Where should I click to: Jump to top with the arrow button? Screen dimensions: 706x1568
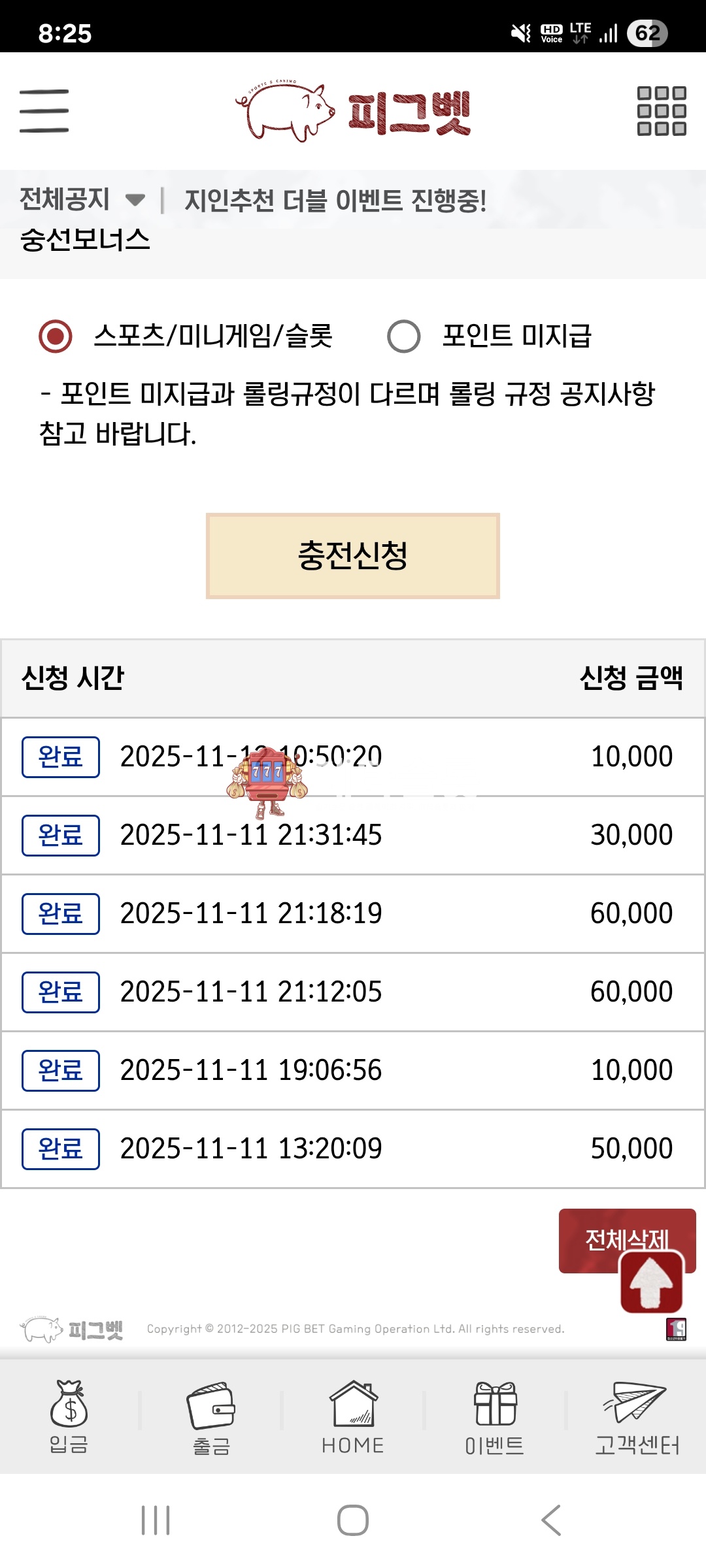pos(652,1282)
